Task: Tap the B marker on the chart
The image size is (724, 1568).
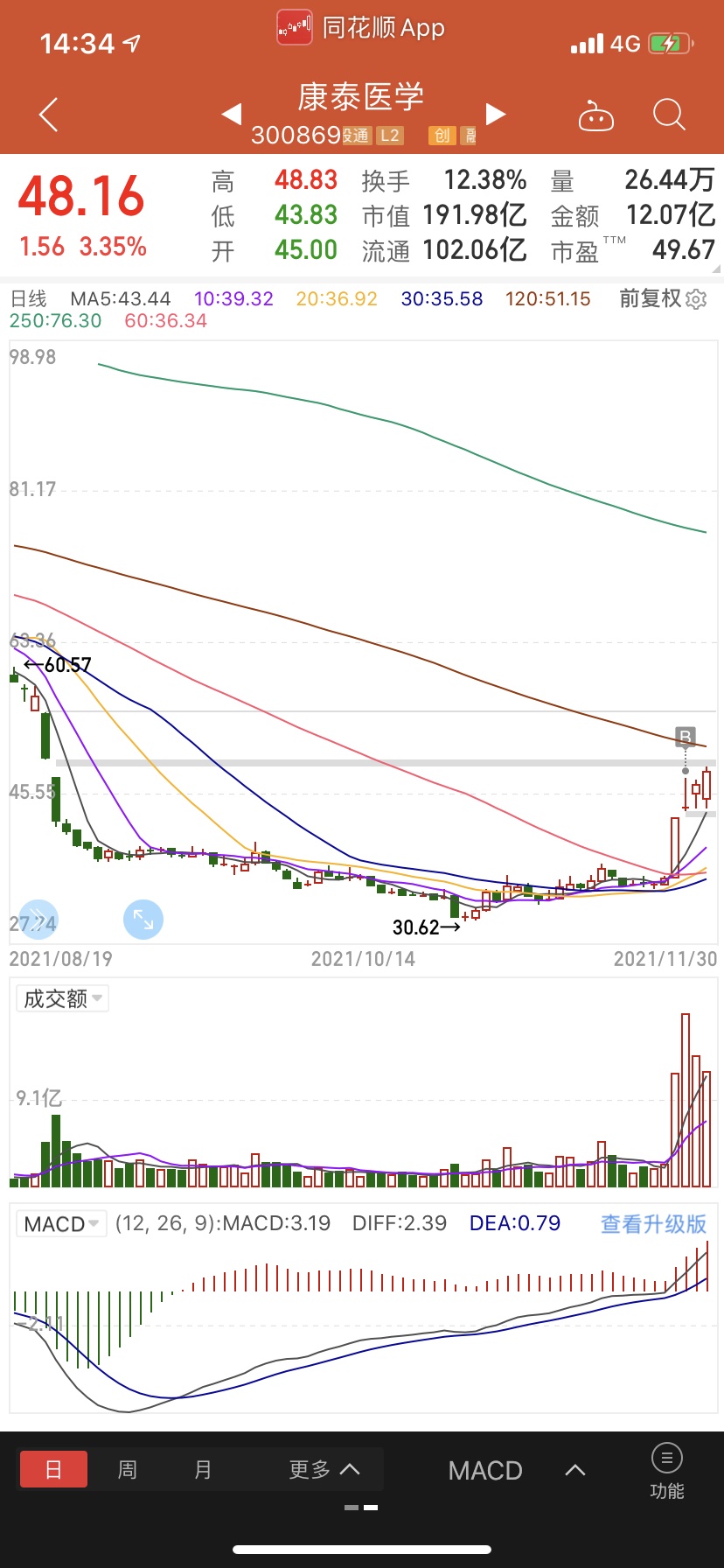Action: [x=686, y=737]
